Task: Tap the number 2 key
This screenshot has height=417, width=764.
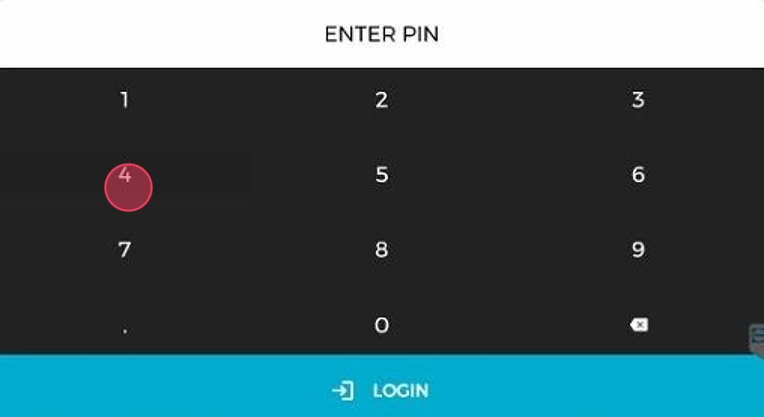Action: point(381,100)
